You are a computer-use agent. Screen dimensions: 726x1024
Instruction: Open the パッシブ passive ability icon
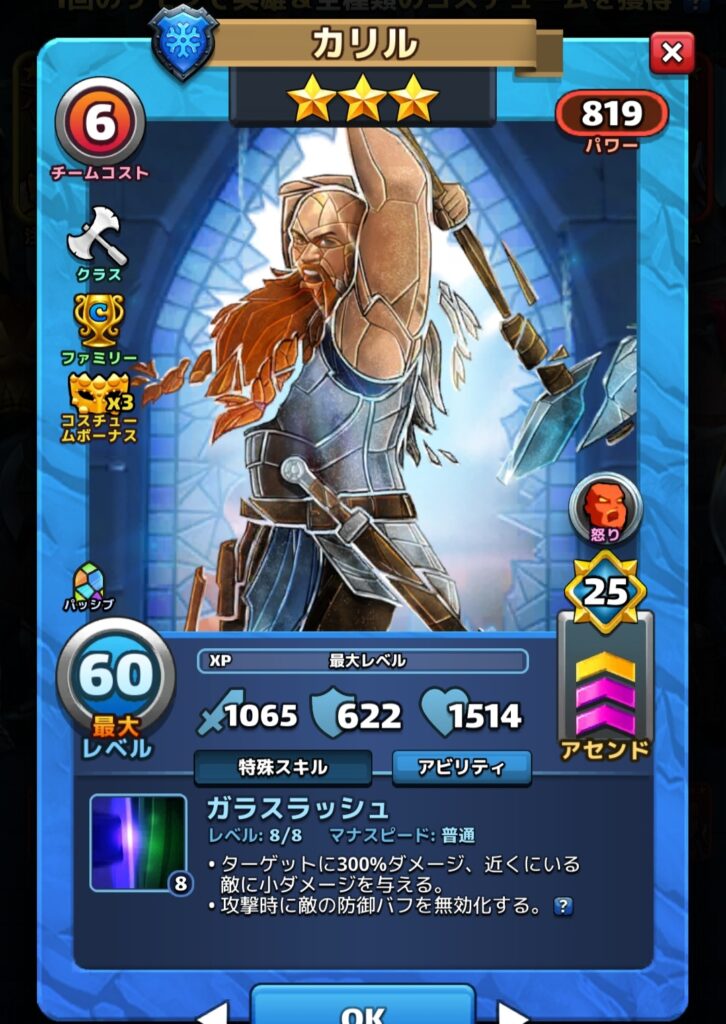(x=88, y=585)
